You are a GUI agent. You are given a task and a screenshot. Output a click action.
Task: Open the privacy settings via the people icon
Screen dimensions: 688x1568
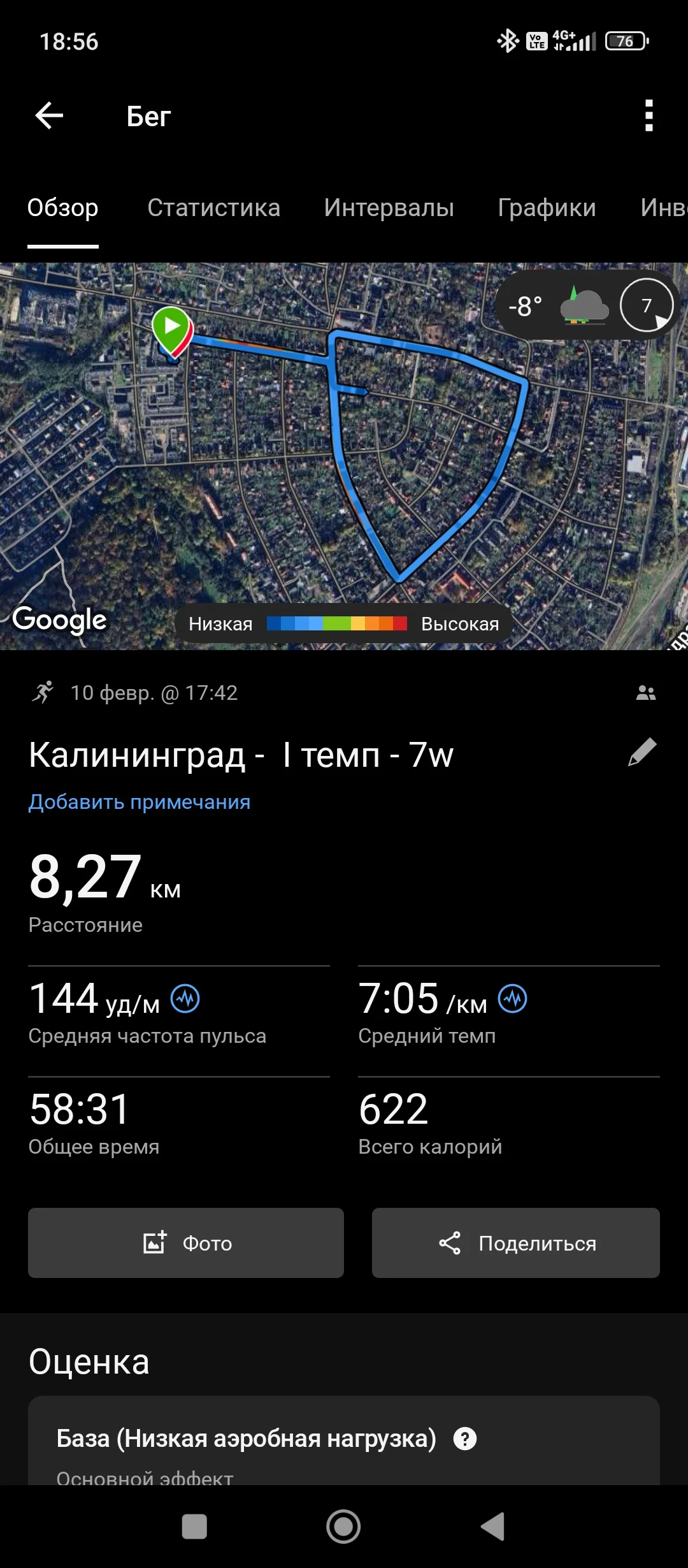click(645, 692)
